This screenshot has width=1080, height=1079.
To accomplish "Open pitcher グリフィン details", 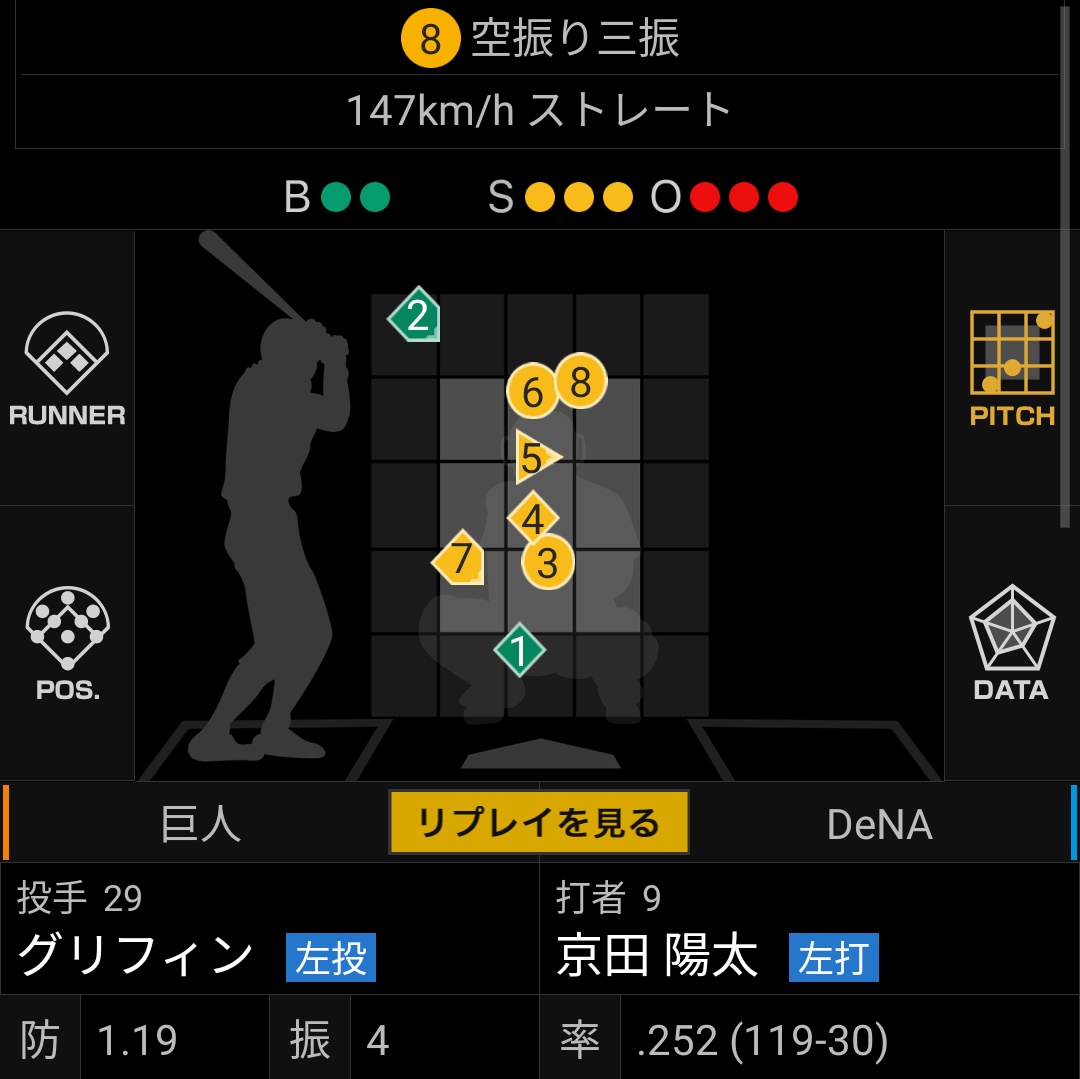I will [x=136, y=956].
